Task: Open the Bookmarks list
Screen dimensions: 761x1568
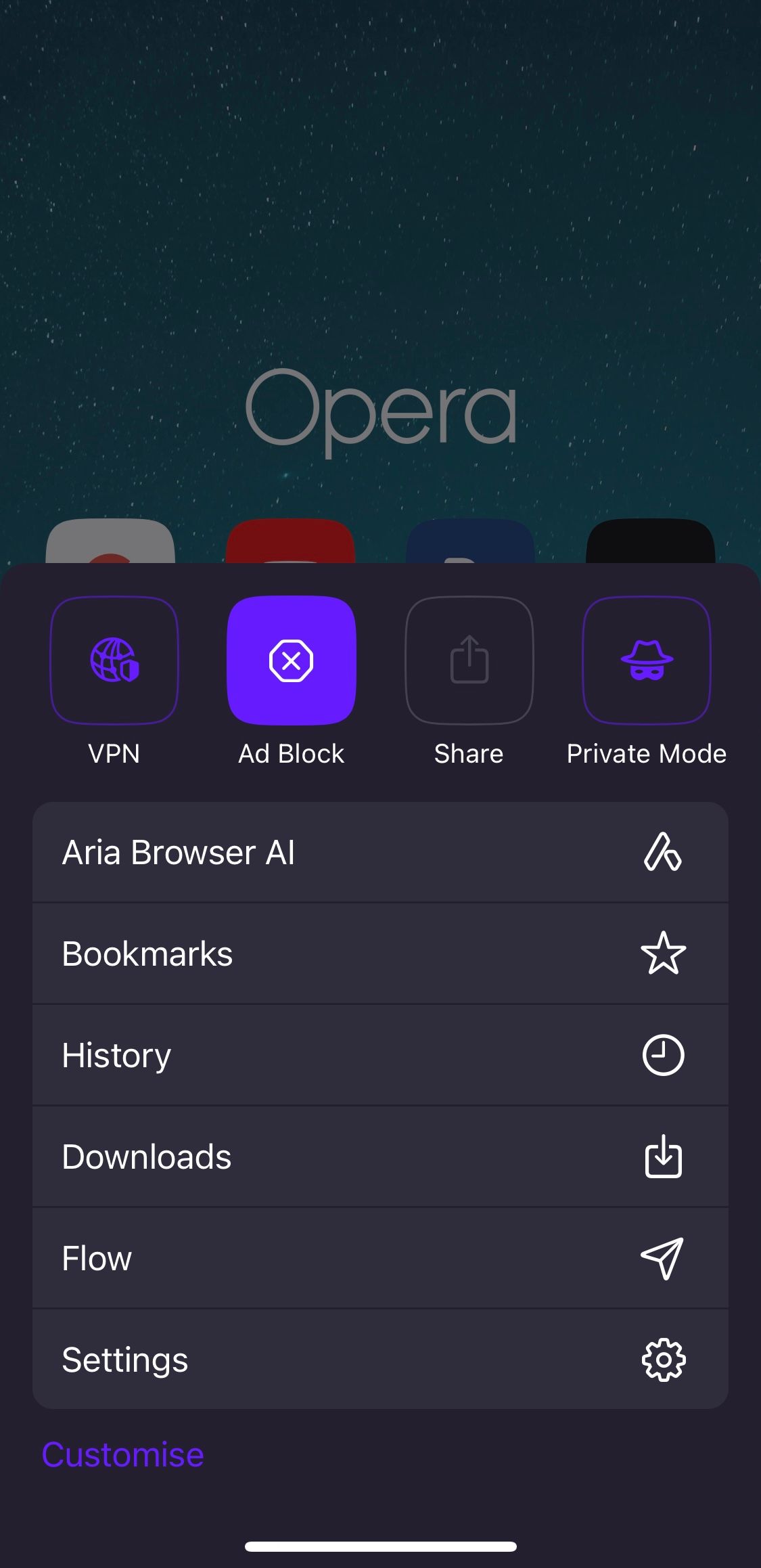Action: [x=380, y=954]
